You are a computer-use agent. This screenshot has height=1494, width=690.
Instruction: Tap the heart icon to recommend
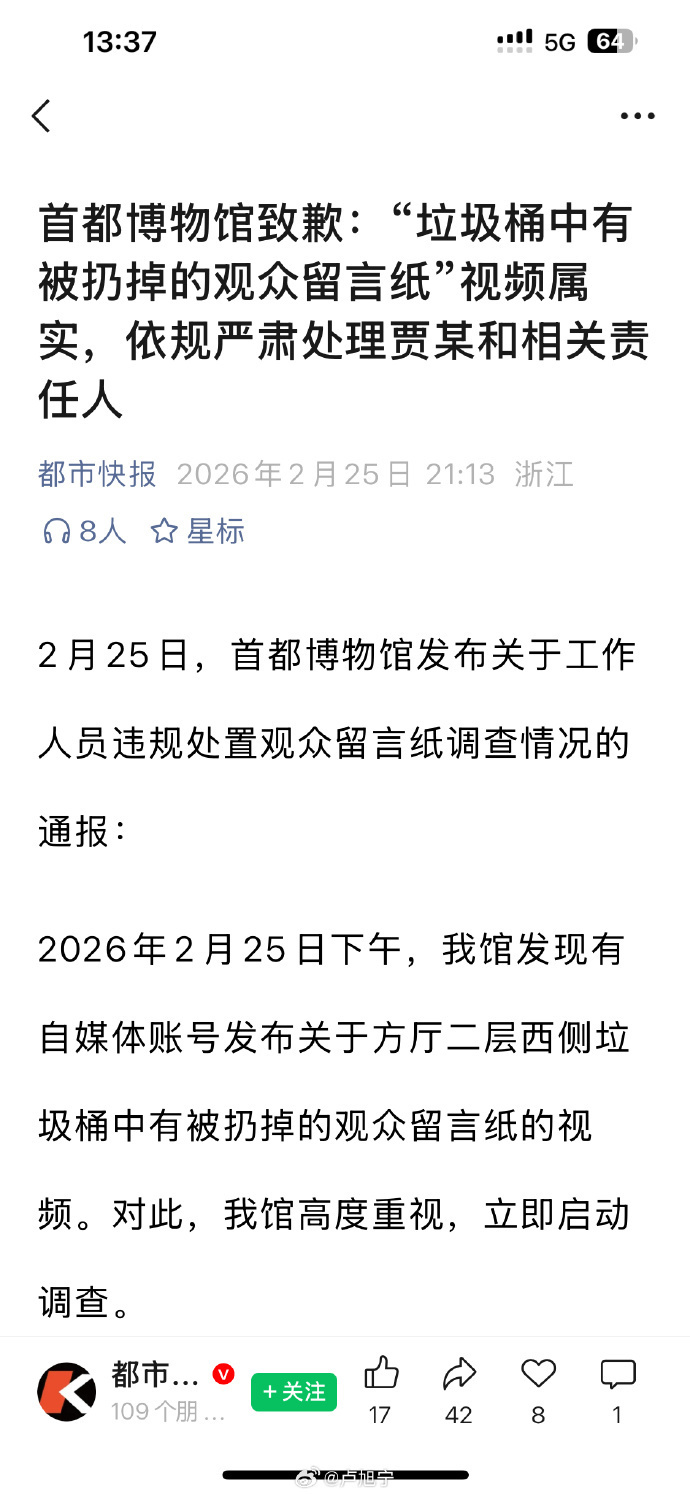(538, 1375)
